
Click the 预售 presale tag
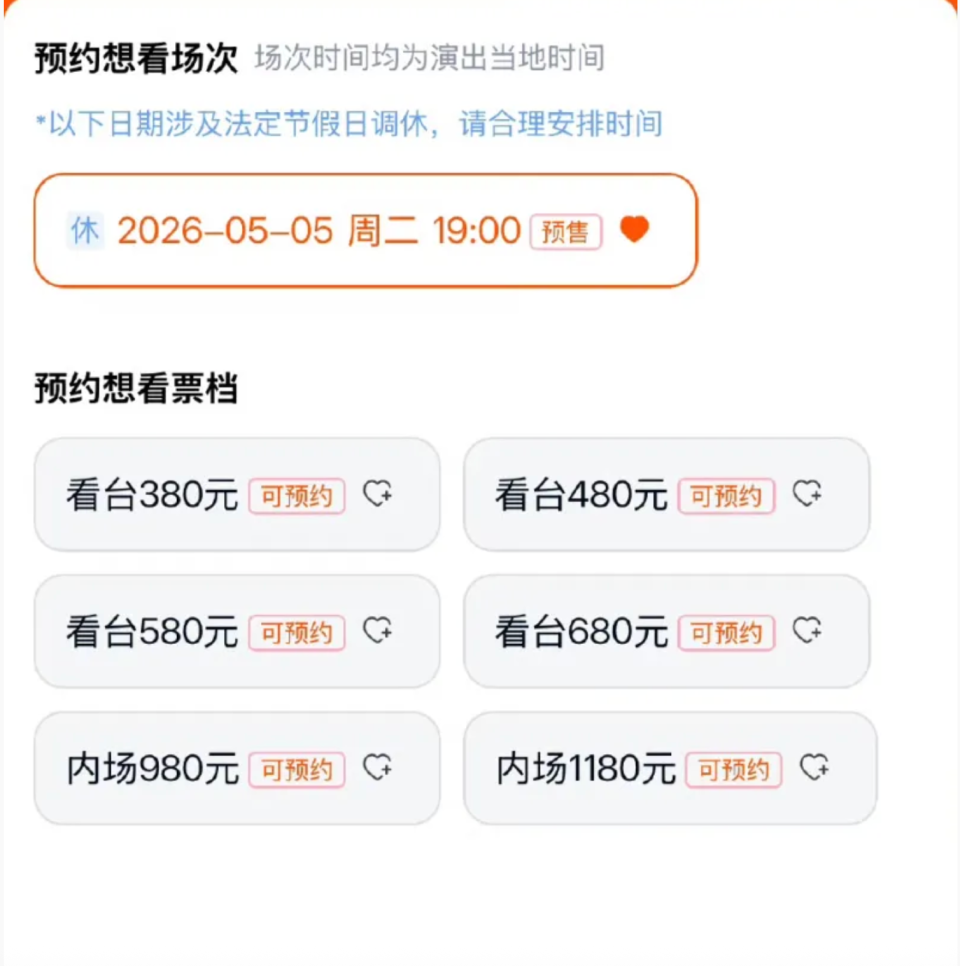pyautogui.click(x=565, y=230)
